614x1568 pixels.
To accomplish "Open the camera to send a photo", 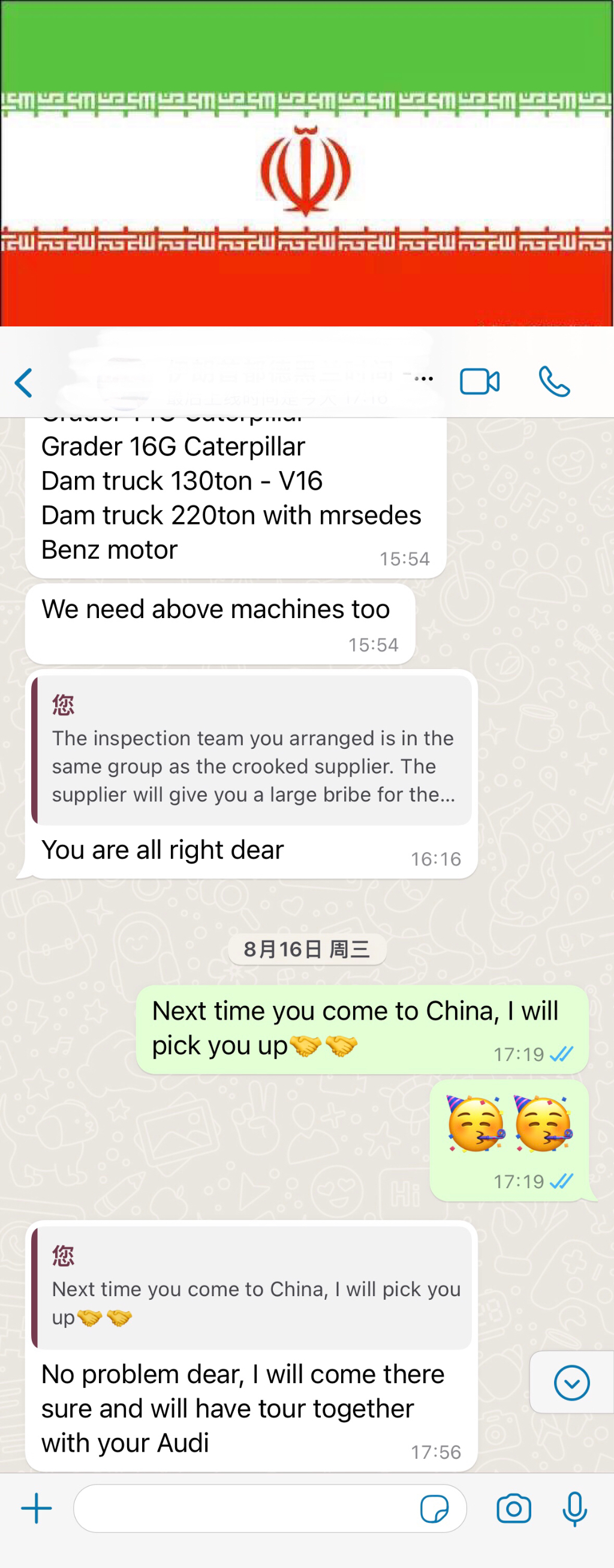I will 514,1509.
